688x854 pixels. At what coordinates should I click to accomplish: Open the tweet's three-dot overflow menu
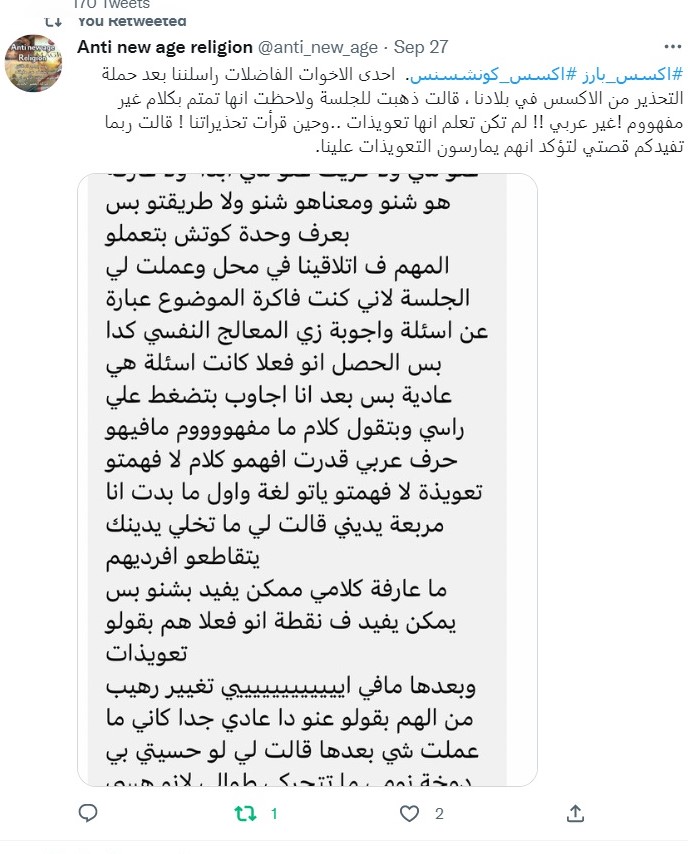[x=673, y=47]
